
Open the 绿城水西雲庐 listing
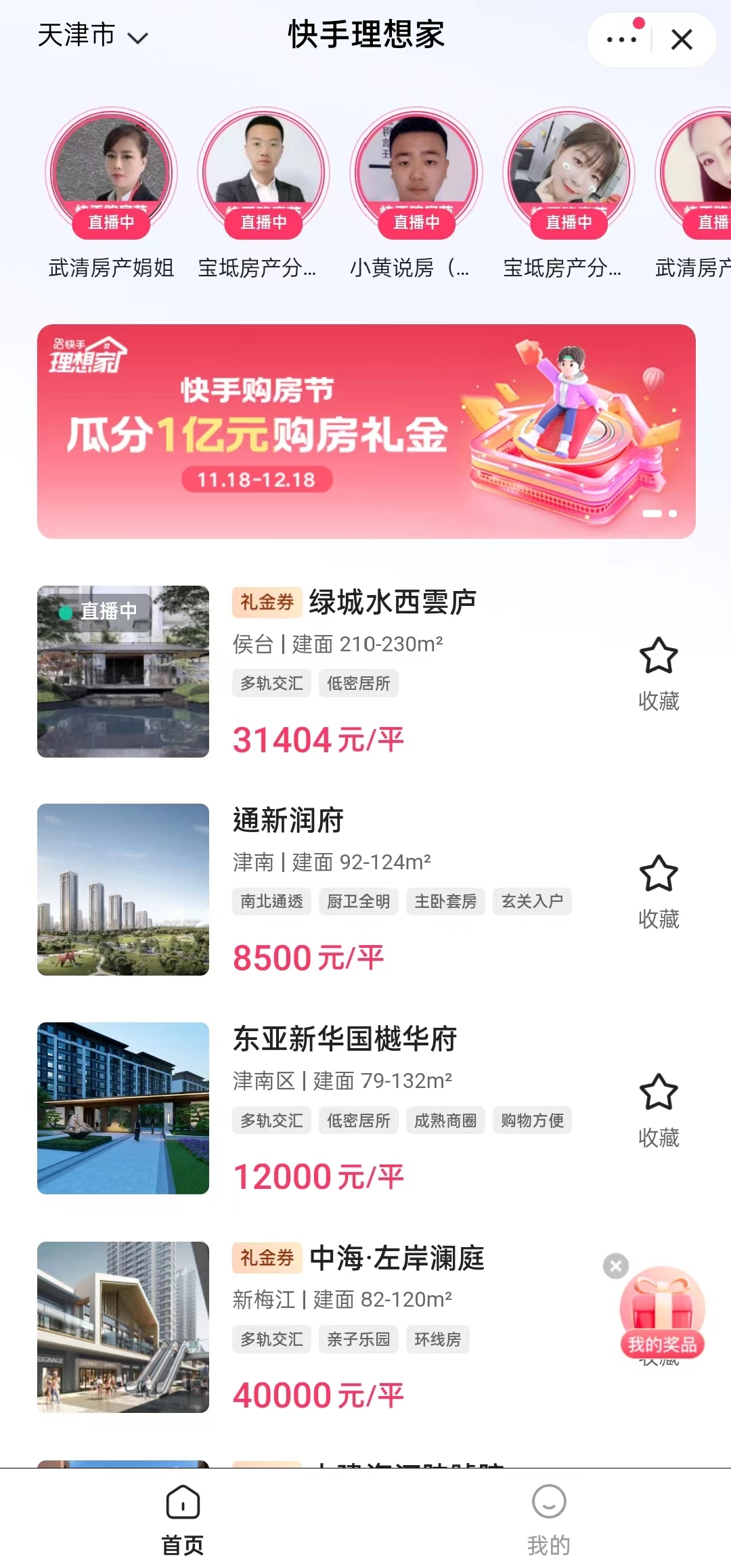pos(393,602)
